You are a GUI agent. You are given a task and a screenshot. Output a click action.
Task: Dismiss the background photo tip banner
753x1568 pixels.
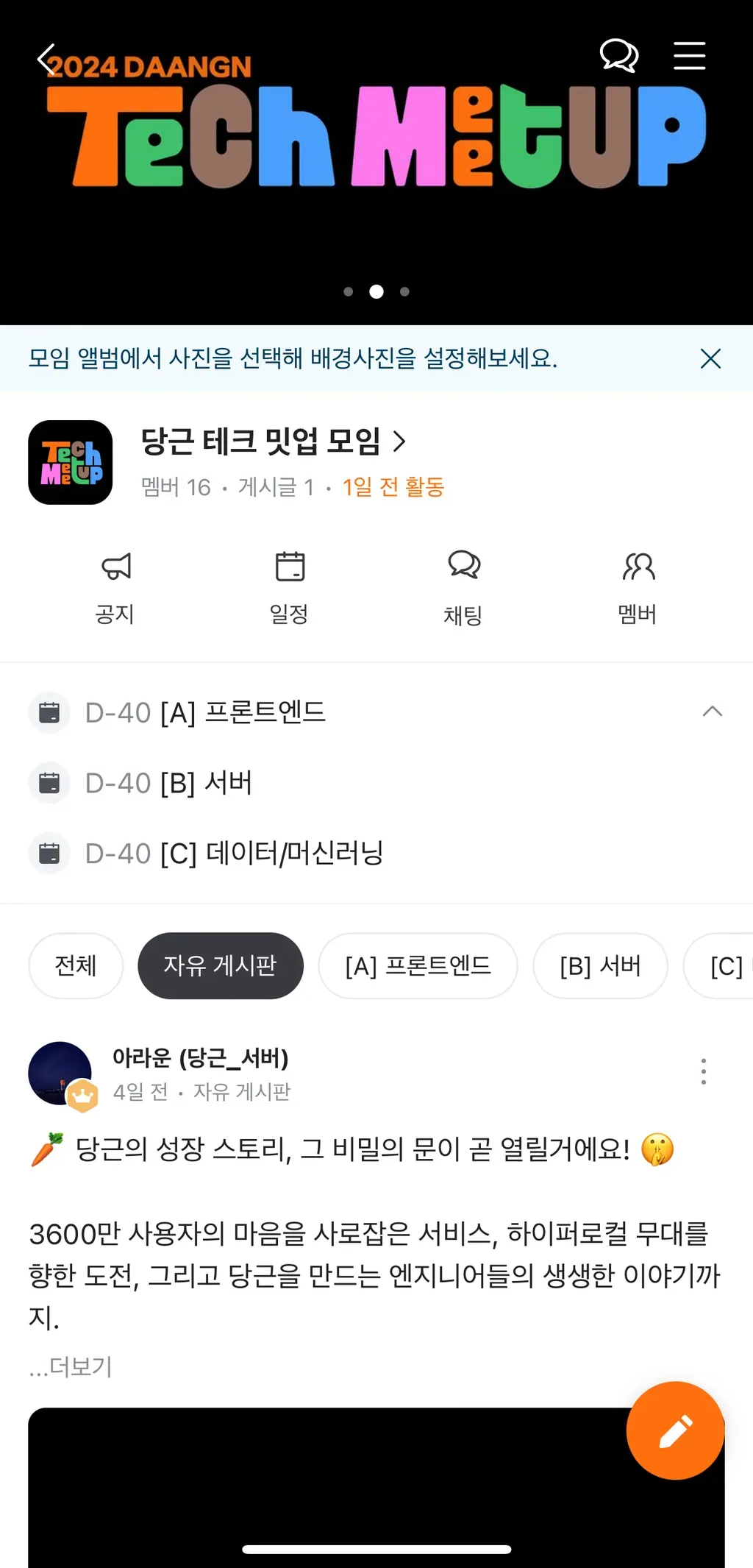pos(710,359)
